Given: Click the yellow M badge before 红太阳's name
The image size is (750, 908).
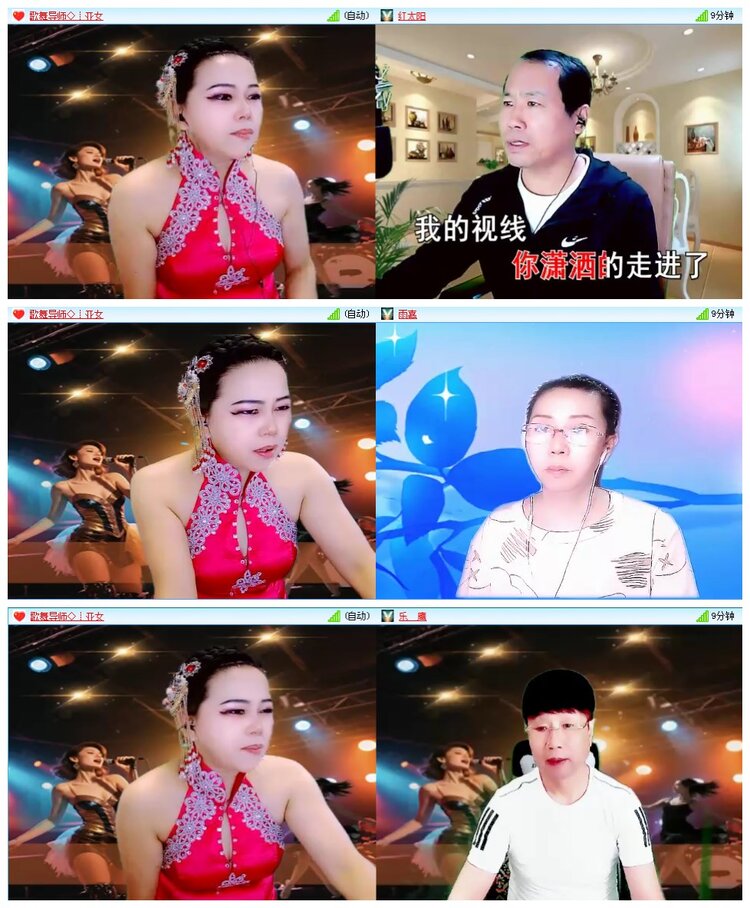Looking at the screenshot, I should [385, 14].
